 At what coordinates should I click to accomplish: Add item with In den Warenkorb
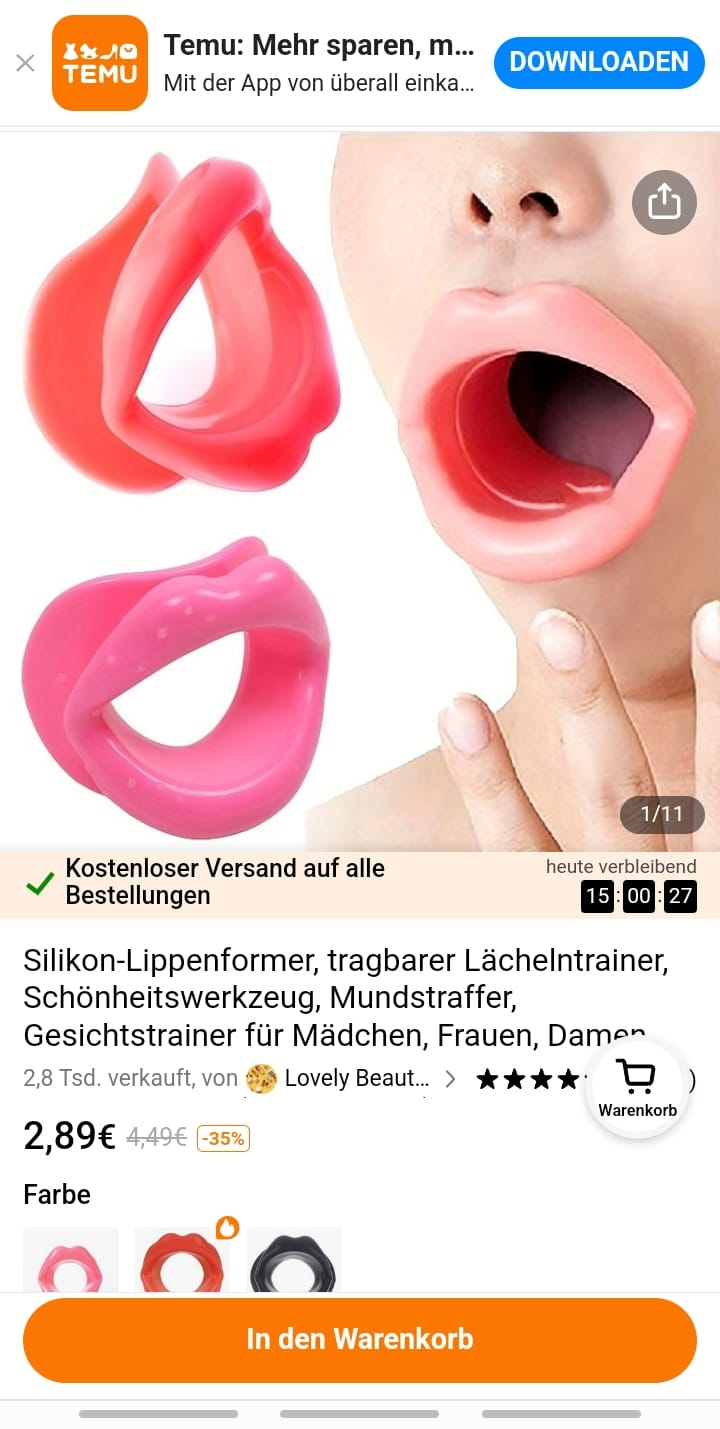click(360, 1339)
